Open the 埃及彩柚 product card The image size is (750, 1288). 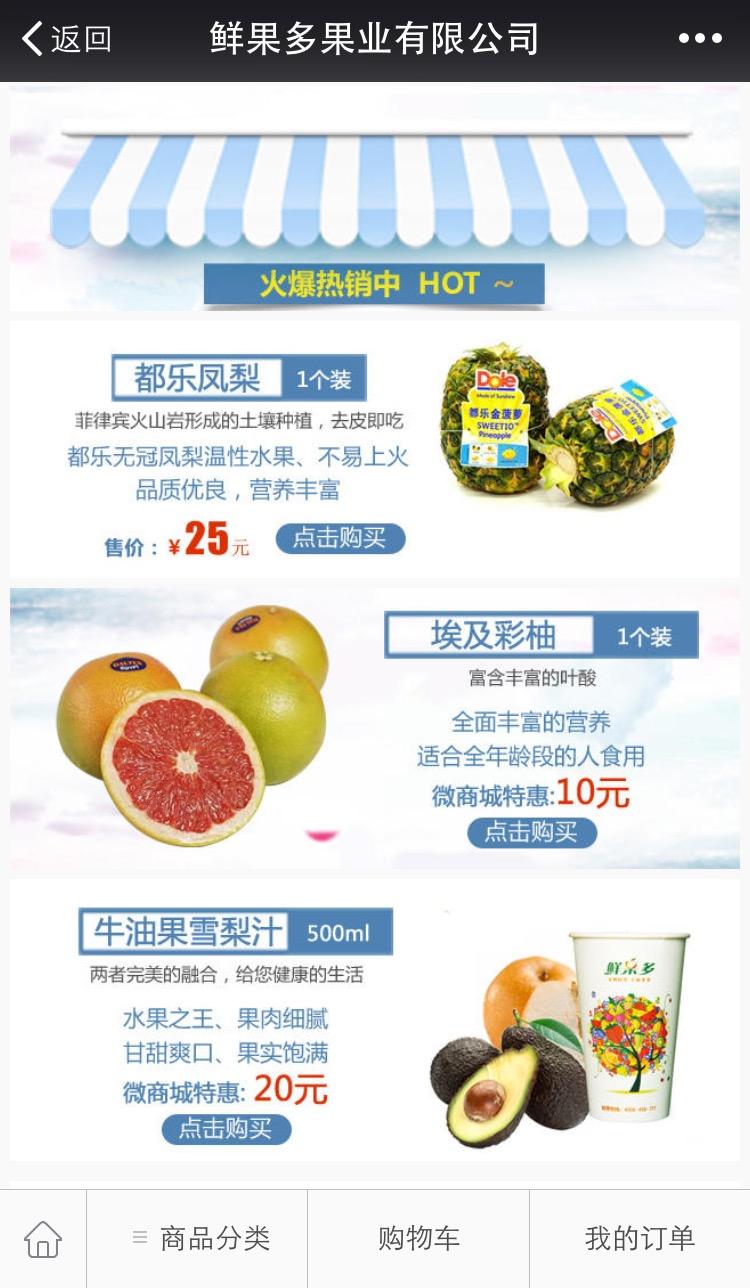coord(375,728)
